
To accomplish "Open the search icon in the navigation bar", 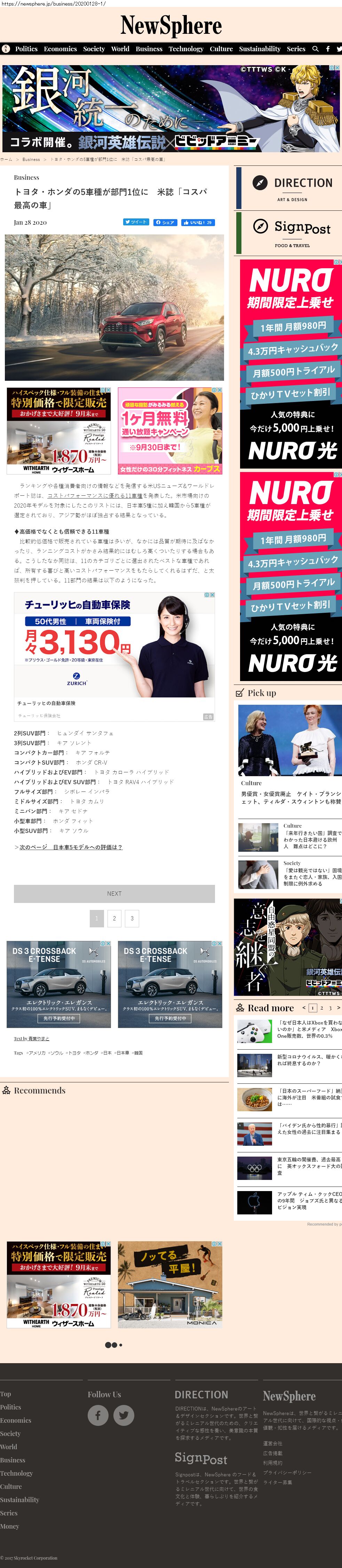I will [315, 49].
